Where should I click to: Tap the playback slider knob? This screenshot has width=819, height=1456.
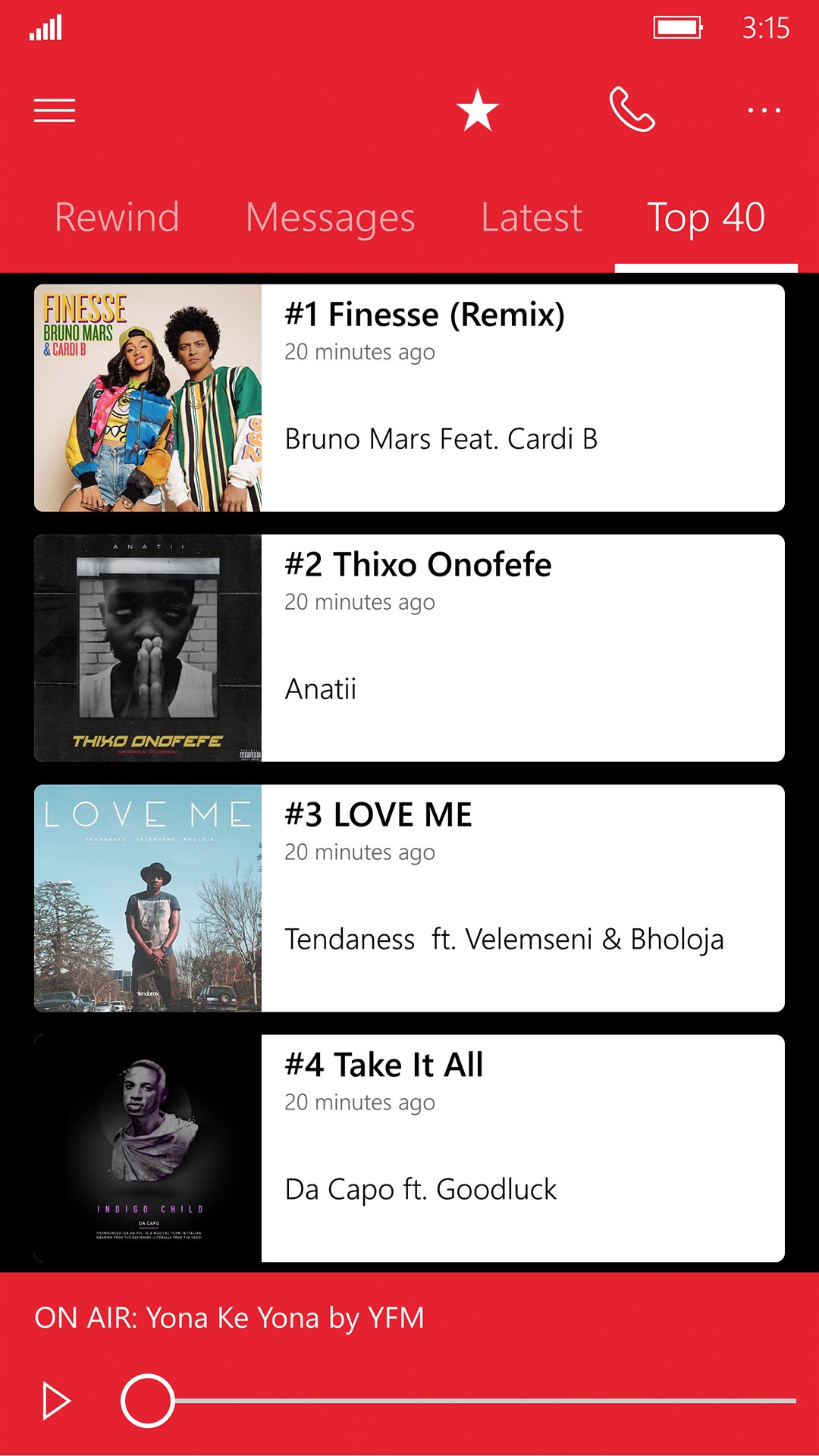pos(148,1401)
